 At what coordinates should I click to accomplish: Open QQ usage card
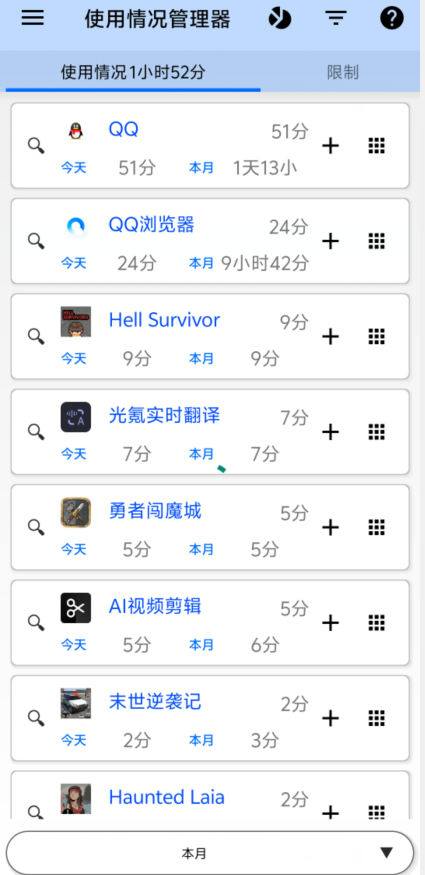pos(210,146)
